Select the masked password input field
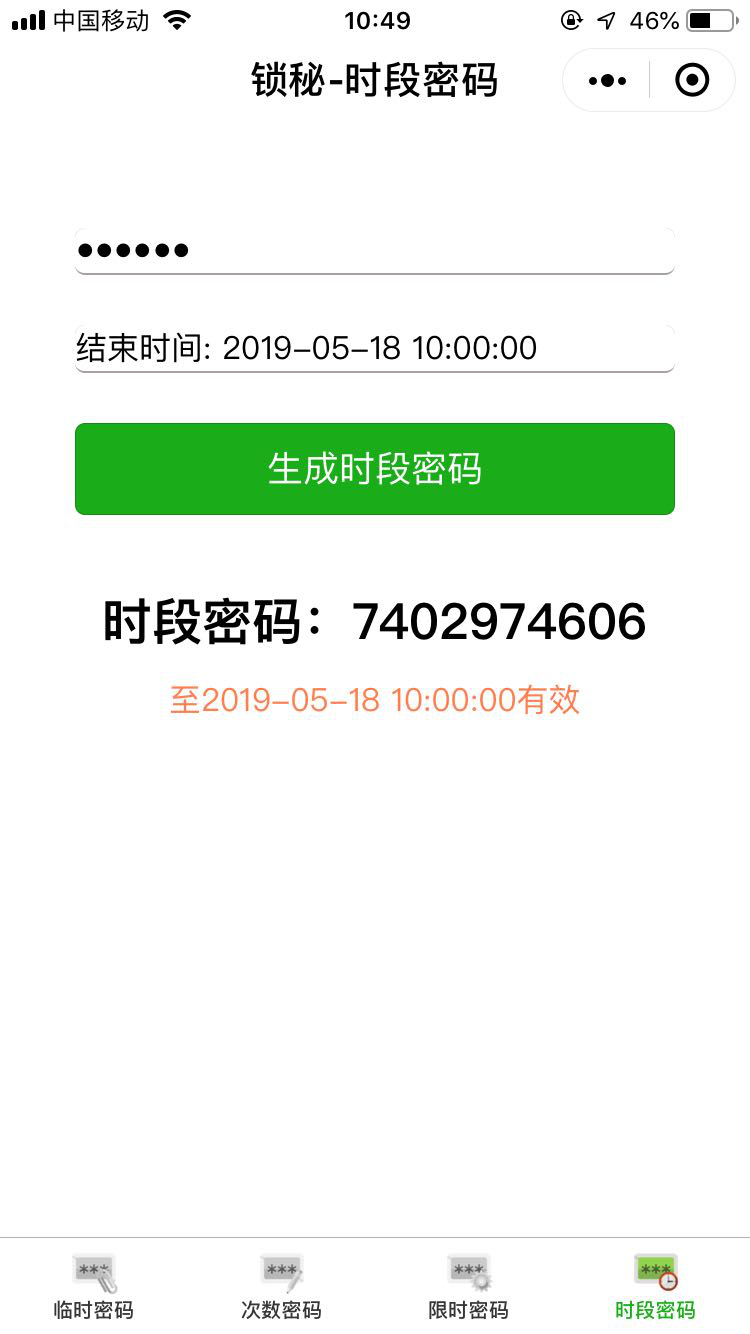The width and height of the screenshot is (750, 1334). (375, 249)
